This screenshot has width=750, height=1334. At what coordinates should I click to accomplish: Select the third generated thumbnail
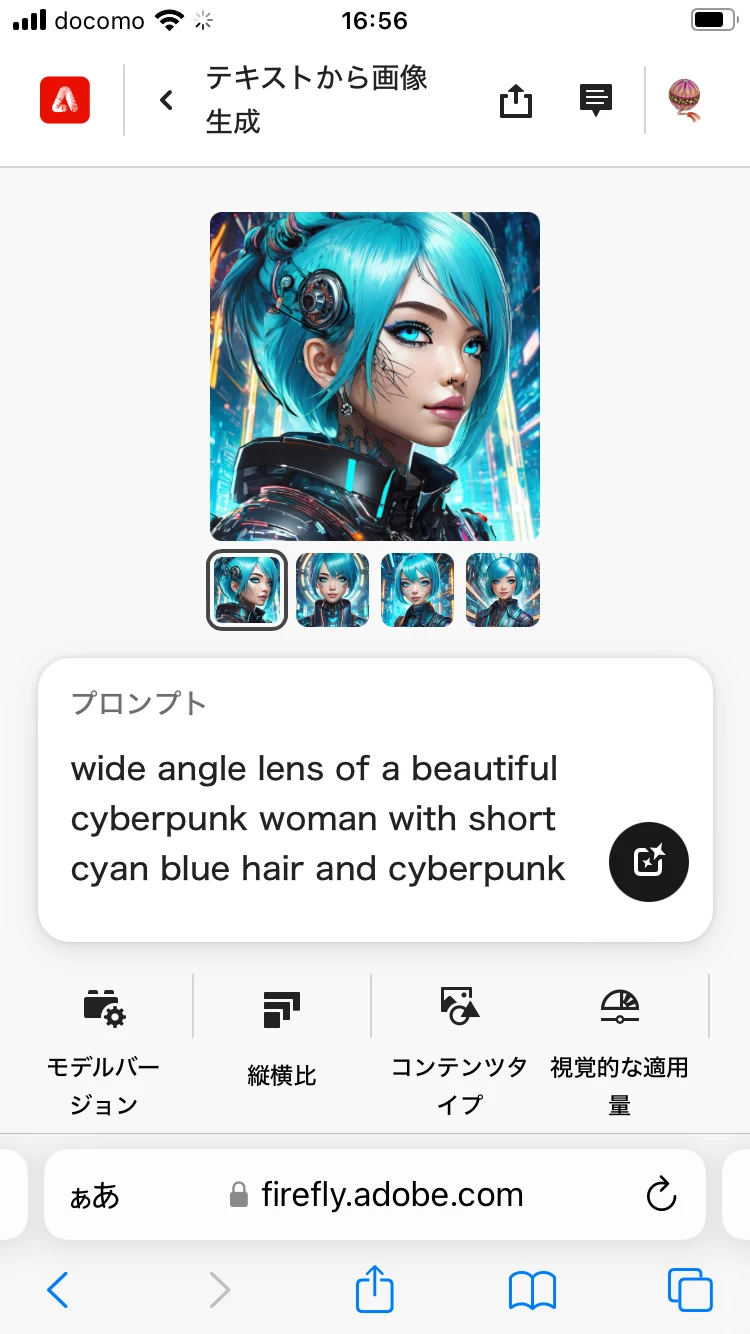click(417, 590)
